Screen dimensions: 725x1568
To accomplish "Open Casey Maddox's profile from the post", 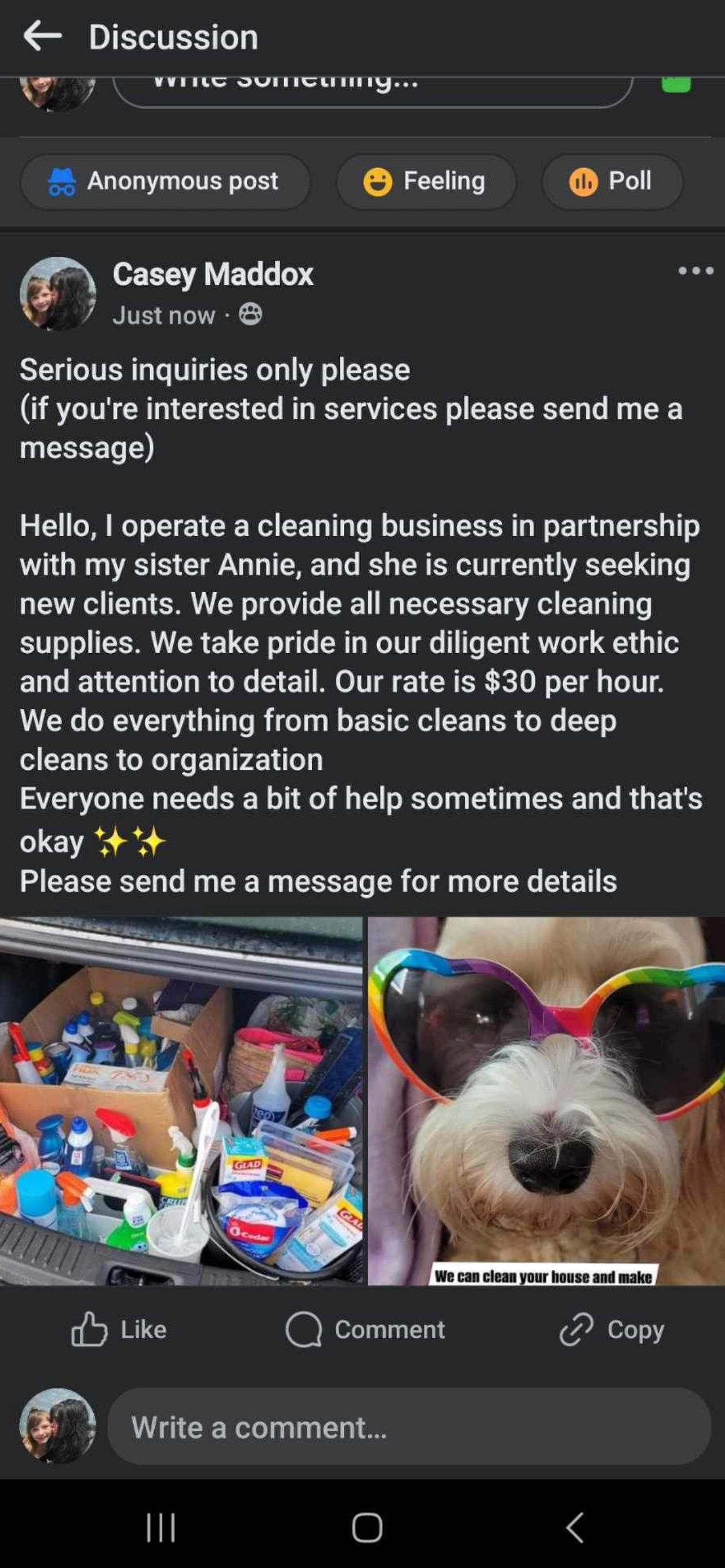I will [212, 274].
